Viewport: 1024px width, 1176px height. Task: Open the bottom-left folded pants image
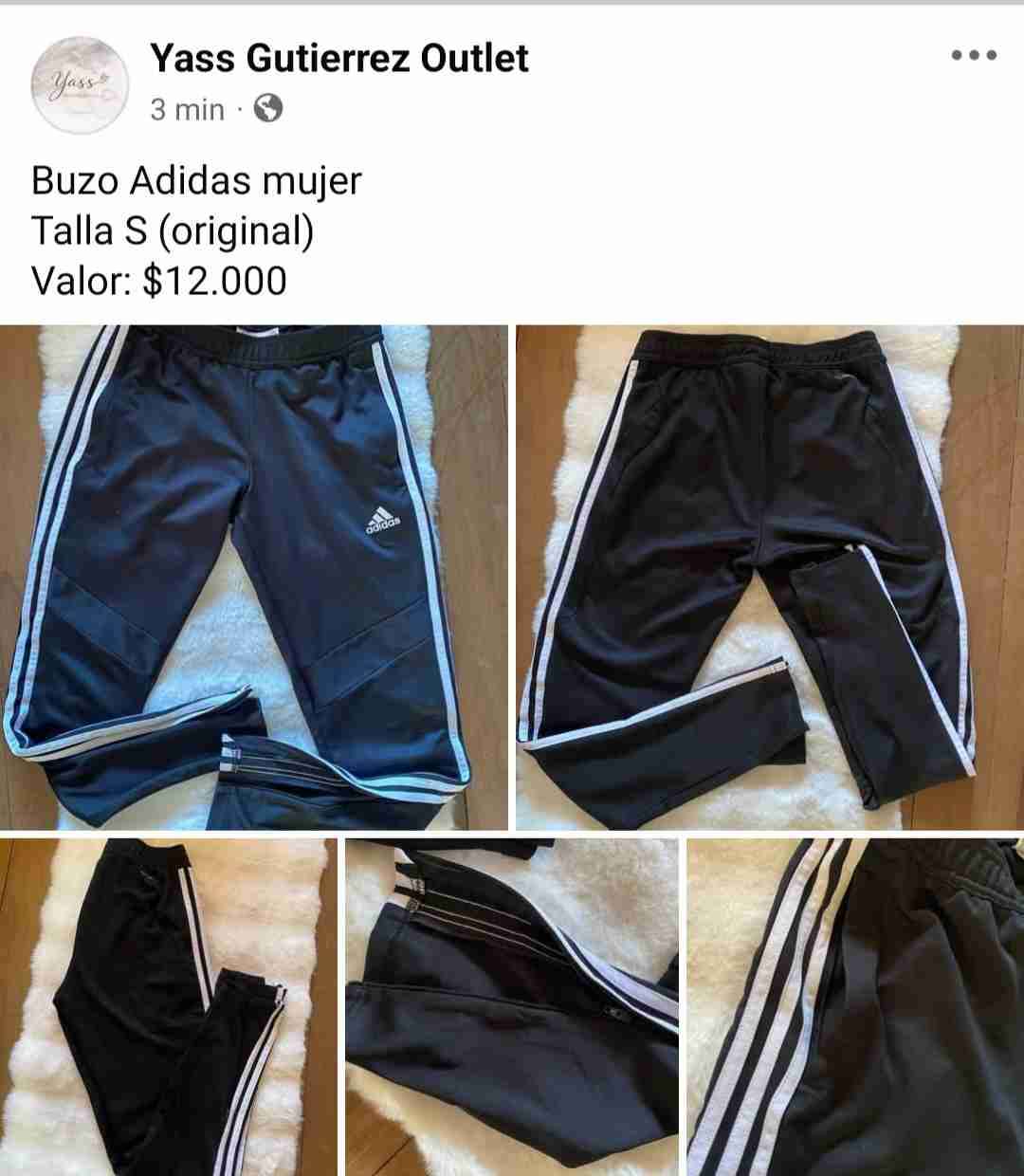[x=166, y=1005]
